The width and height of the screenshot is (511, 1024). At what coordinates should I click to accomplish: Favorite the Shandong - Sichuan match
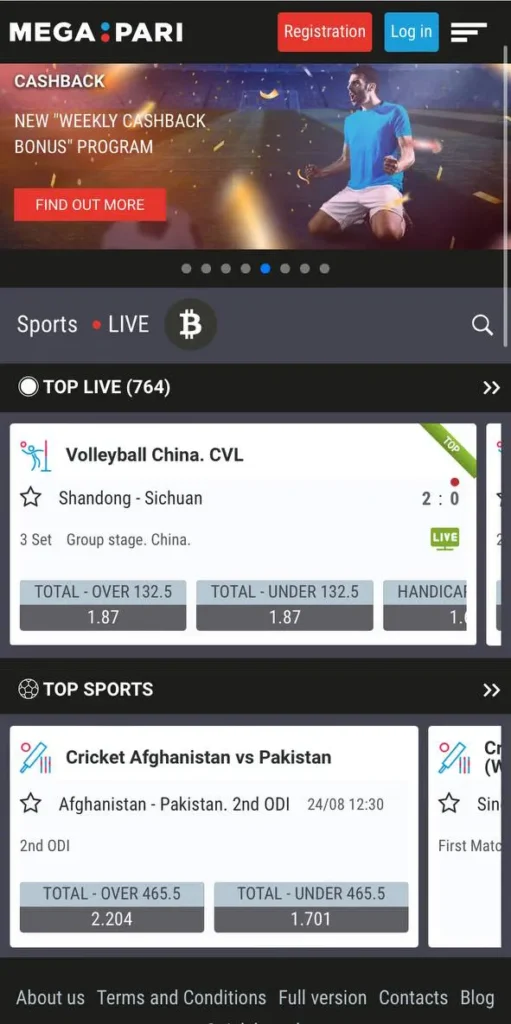31,498
